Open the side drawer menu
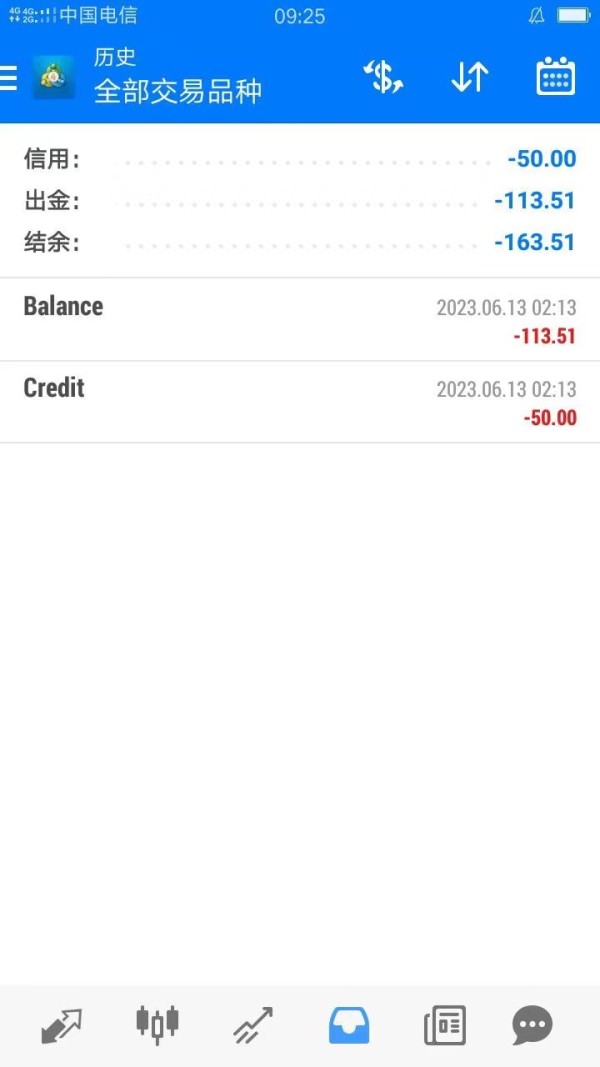The height and width of the screenshot is (1067, 600). pos(10,78)
